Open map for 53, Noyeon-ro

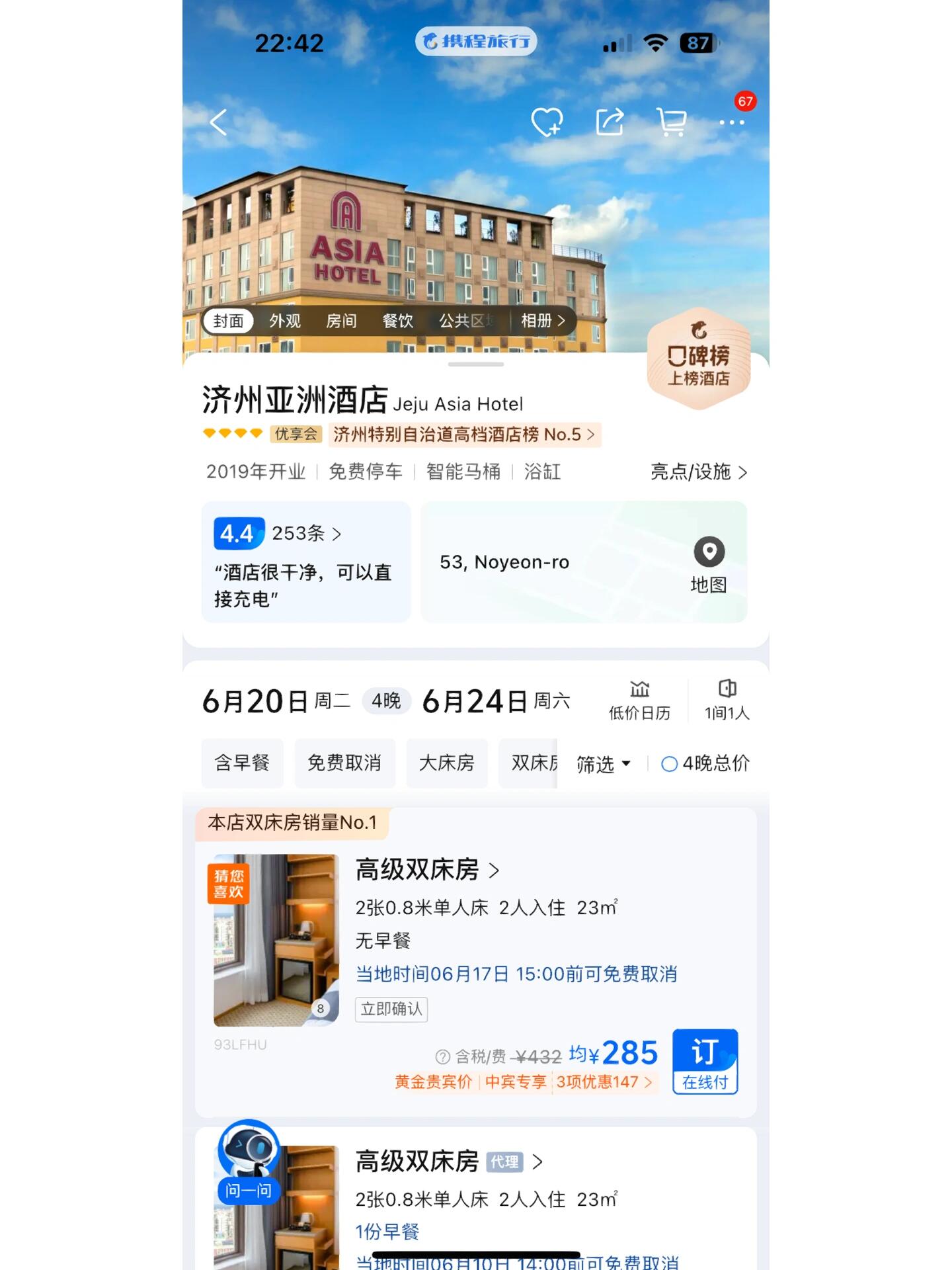(x=709, y=564)
